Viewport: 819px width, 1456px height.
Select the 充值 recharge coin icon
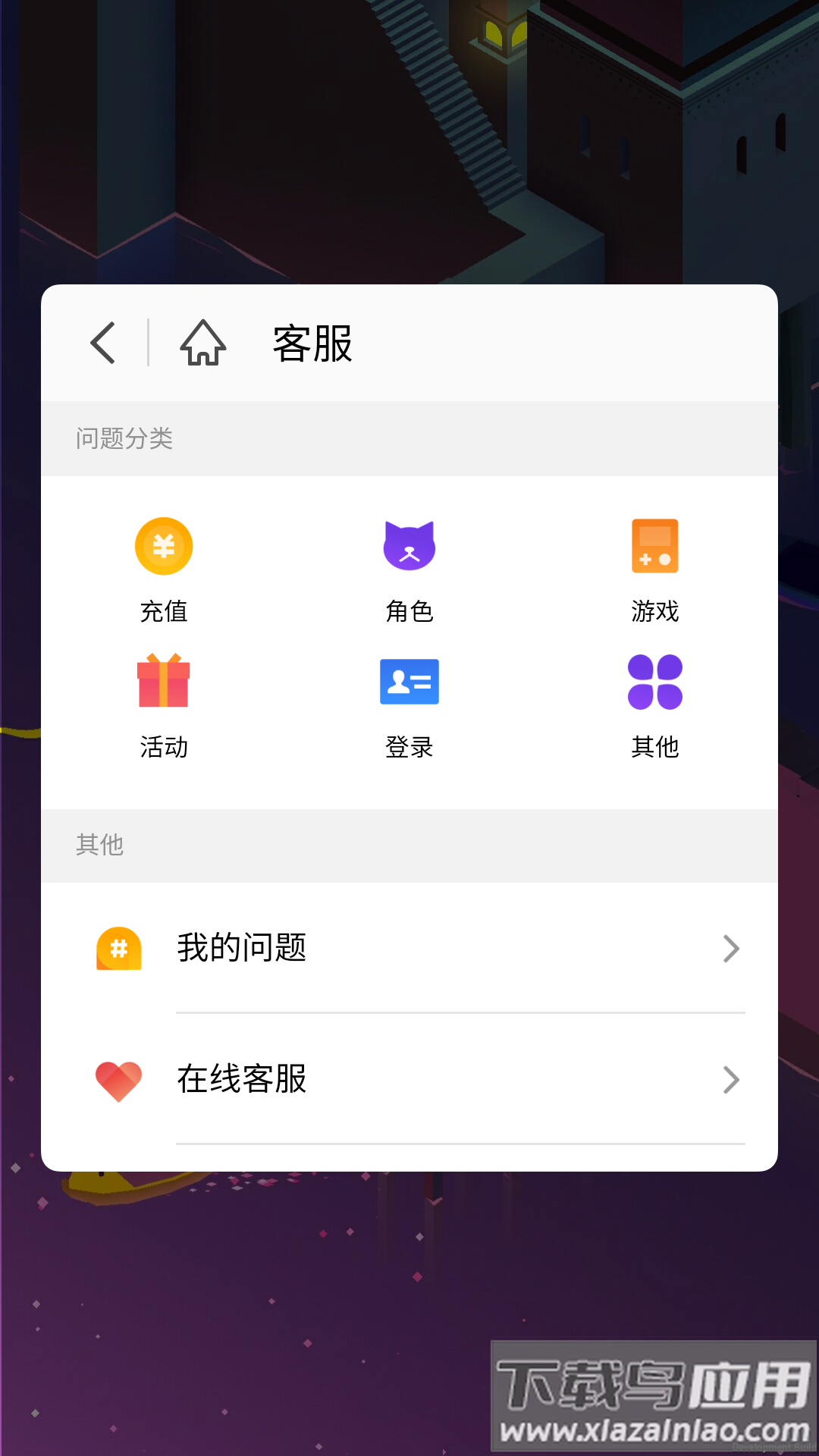[164, 545]
